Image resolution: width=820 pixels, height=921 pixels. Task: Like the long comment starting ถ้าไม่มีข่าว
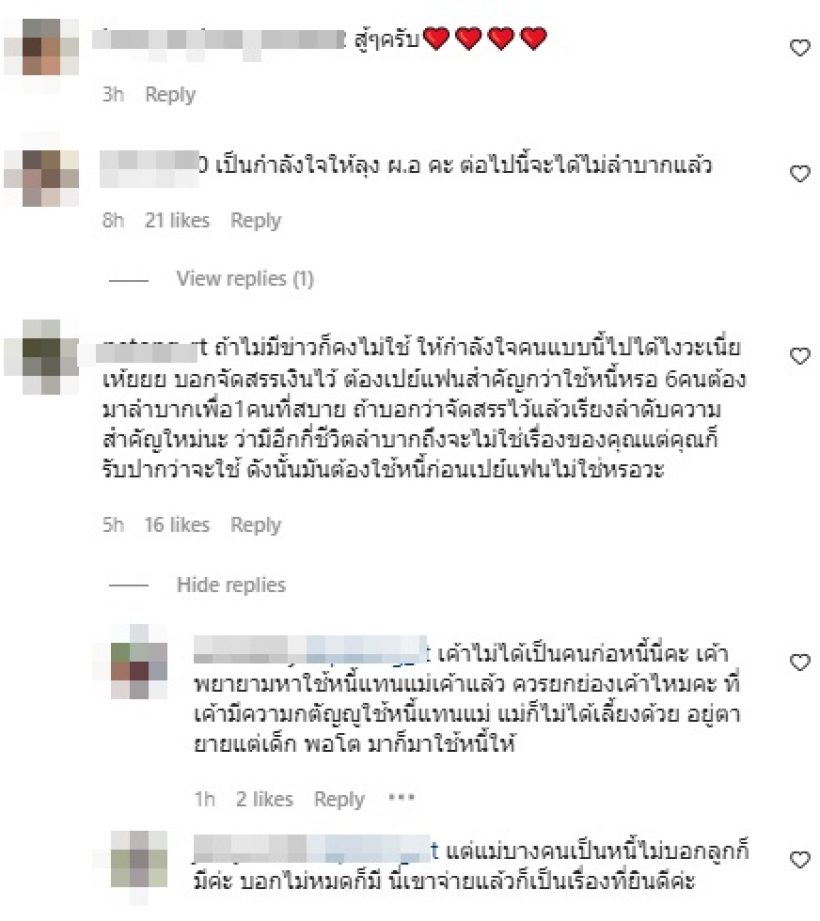799,356
